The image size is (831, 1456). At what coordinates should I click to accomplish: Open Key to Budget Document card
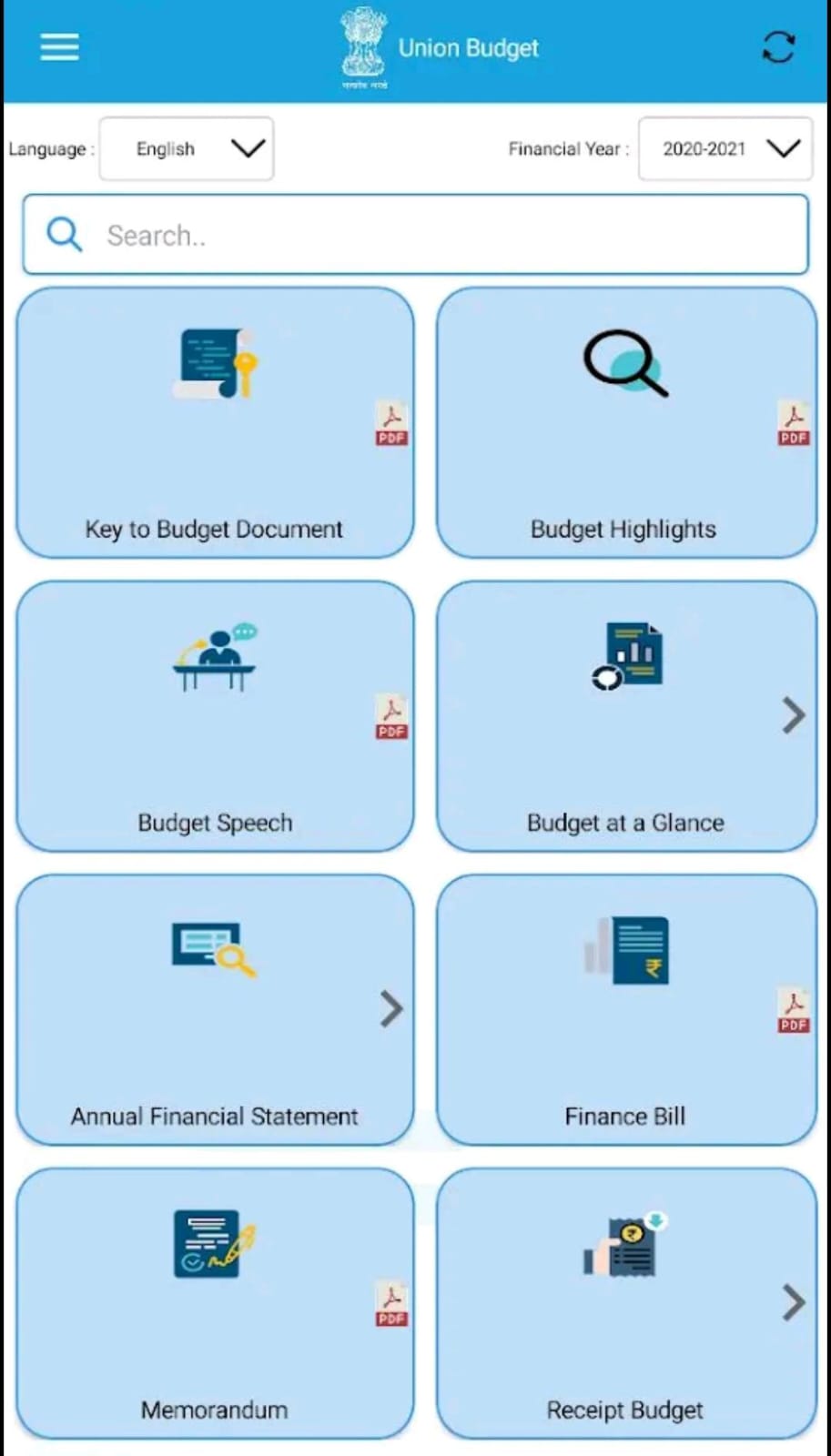click(215, 423)
